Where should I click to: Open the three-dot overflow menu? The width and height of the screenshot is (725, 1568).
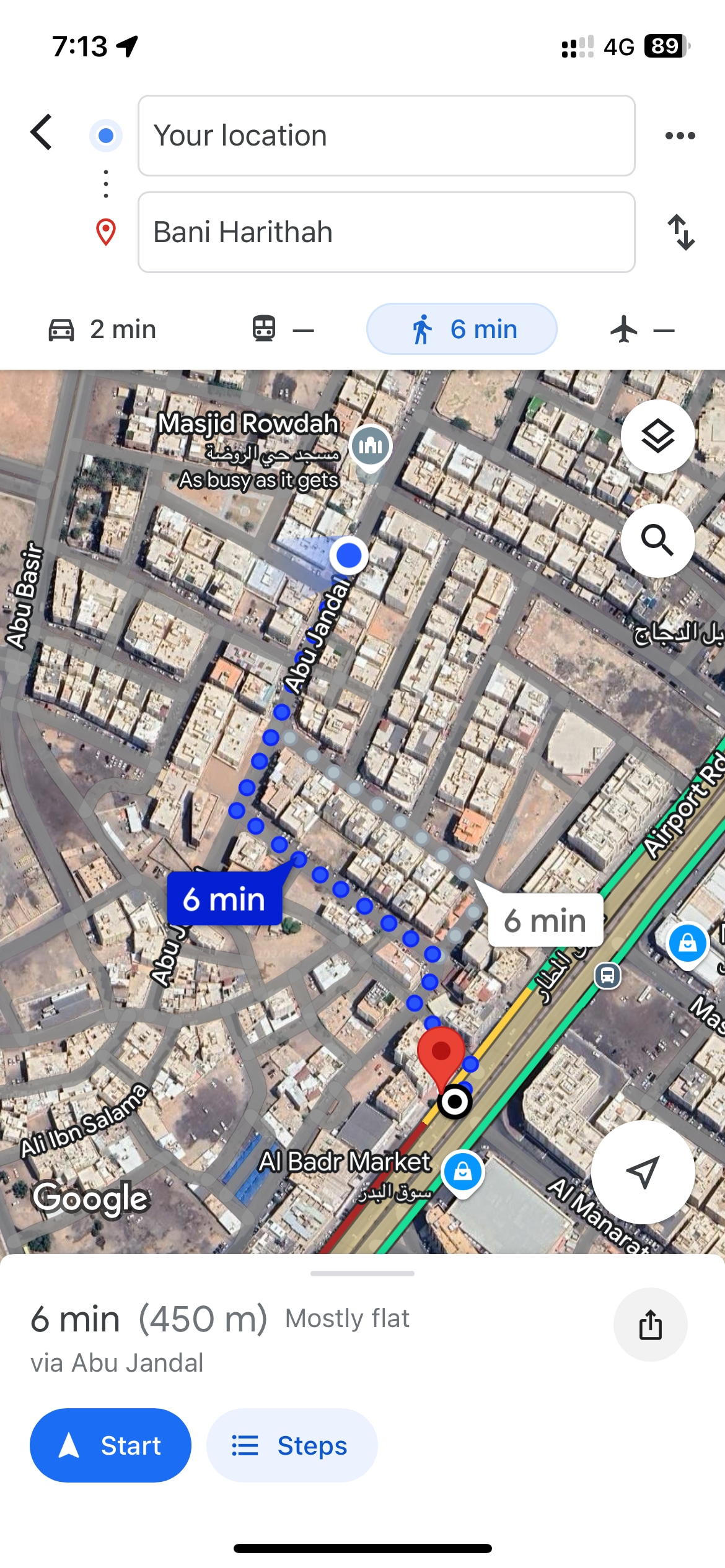point(680,136)
